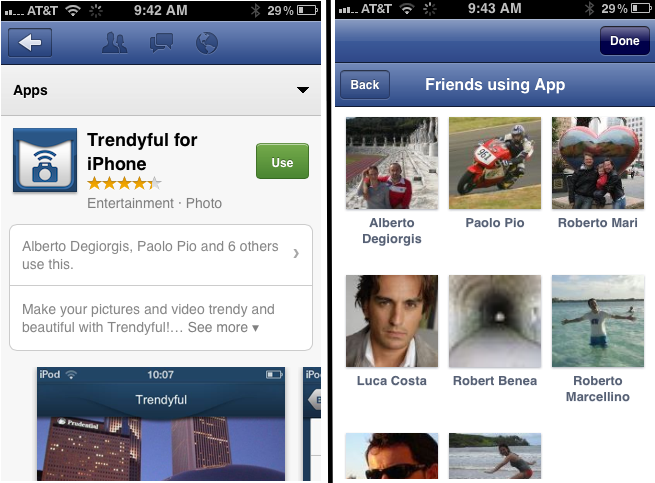Viewport: 655px width, 483px height.
Task: Open the messages icon
Action: coord(161,43)
